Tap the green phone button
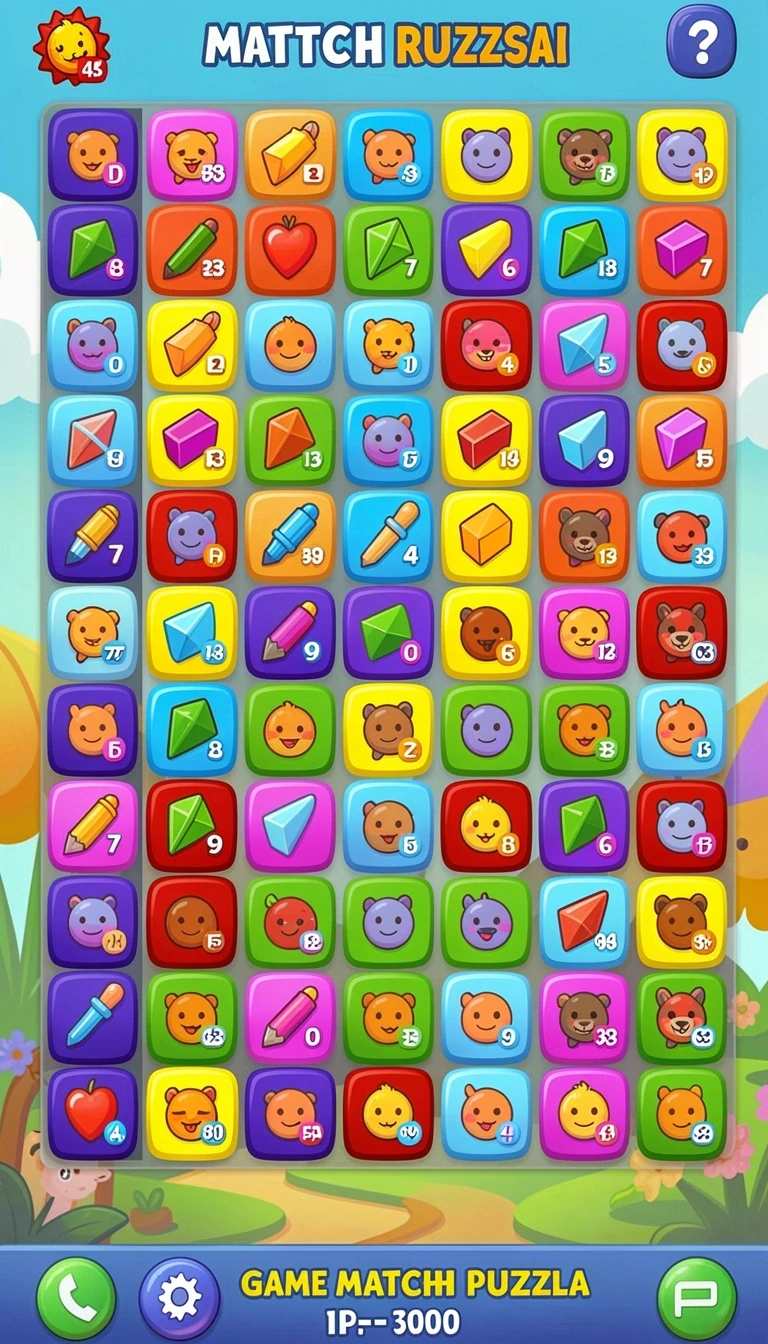The image size is (768, 1344). tap(77, 1298)
